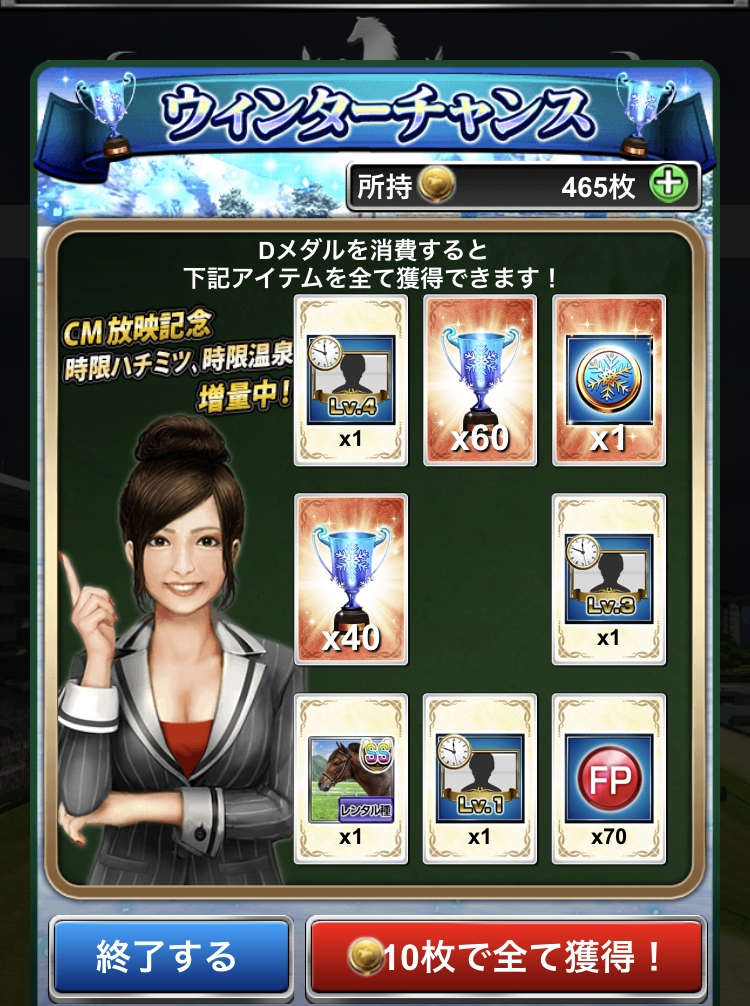View the x60 snowflake trophy card

coord(480,380)
